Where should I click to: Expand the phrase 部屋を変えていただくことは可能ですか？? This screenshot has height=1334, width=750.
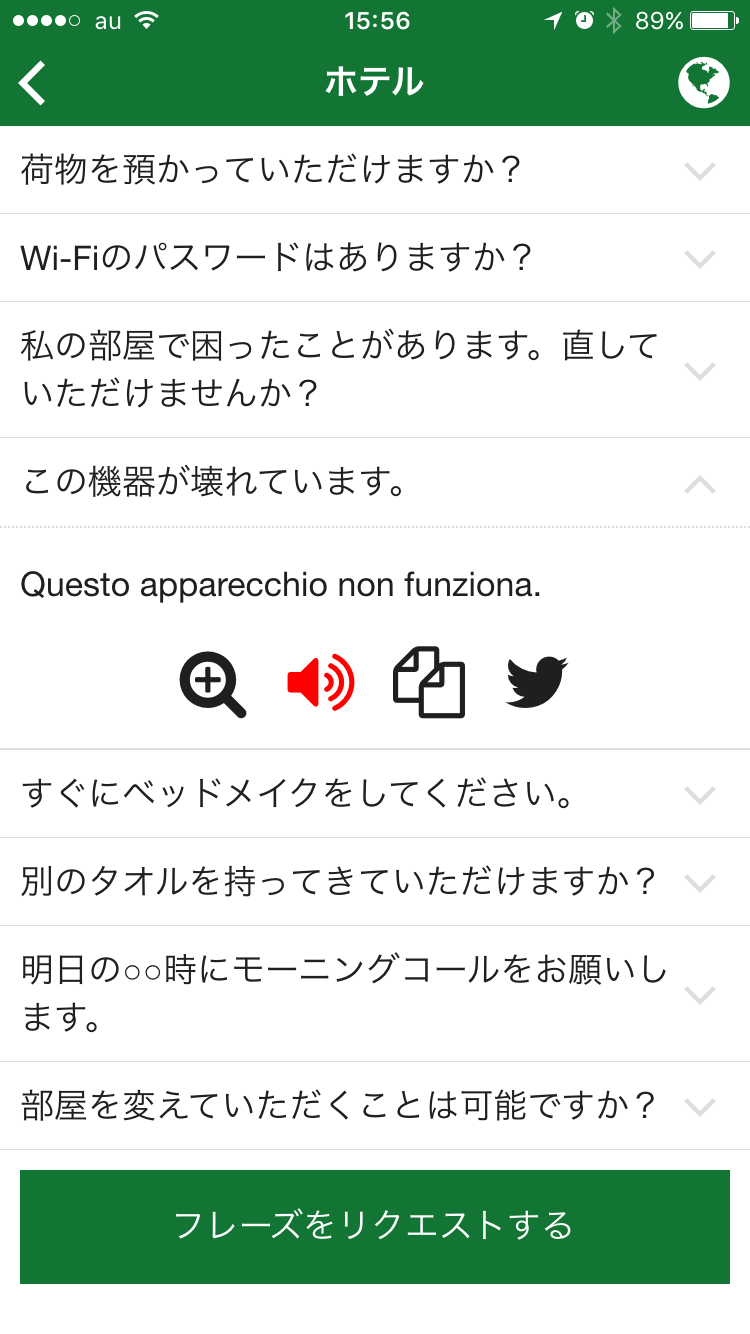tap(375, 1106)
